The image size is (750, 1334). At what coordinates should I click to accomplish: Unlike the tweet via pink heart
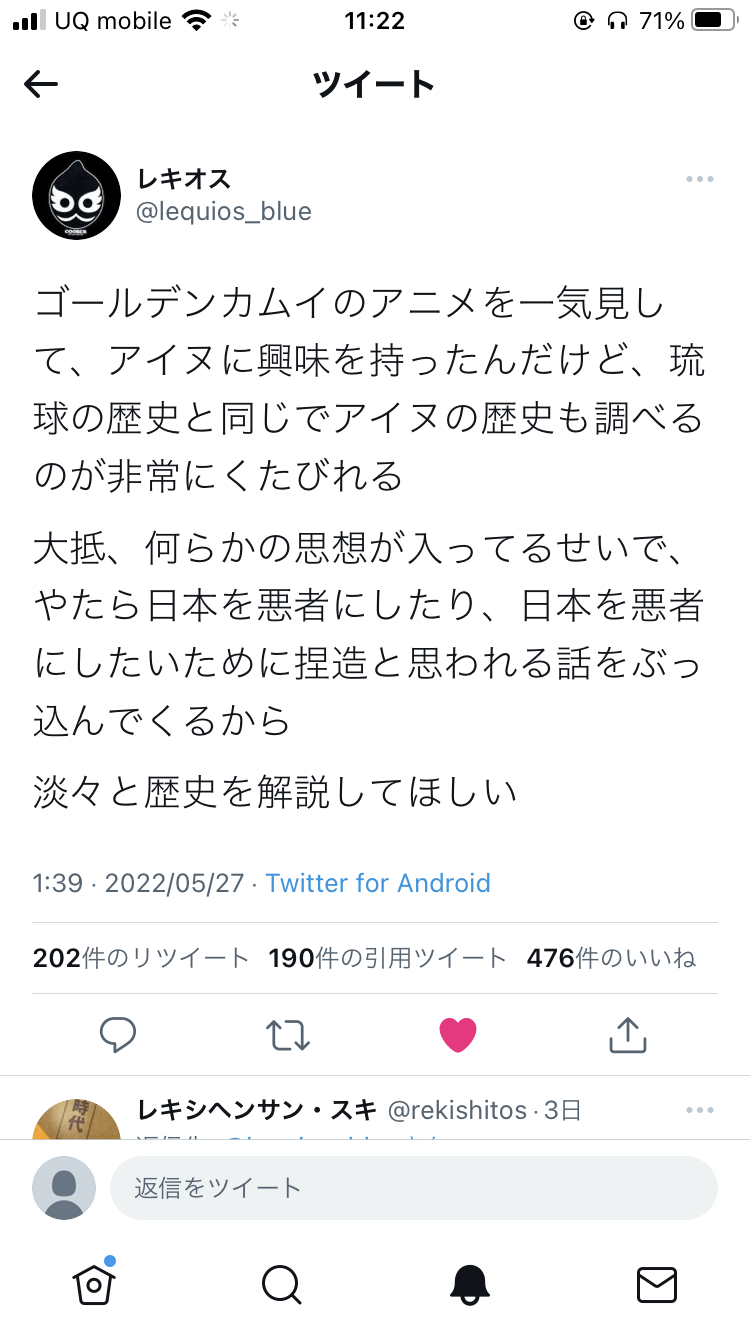458,1035
